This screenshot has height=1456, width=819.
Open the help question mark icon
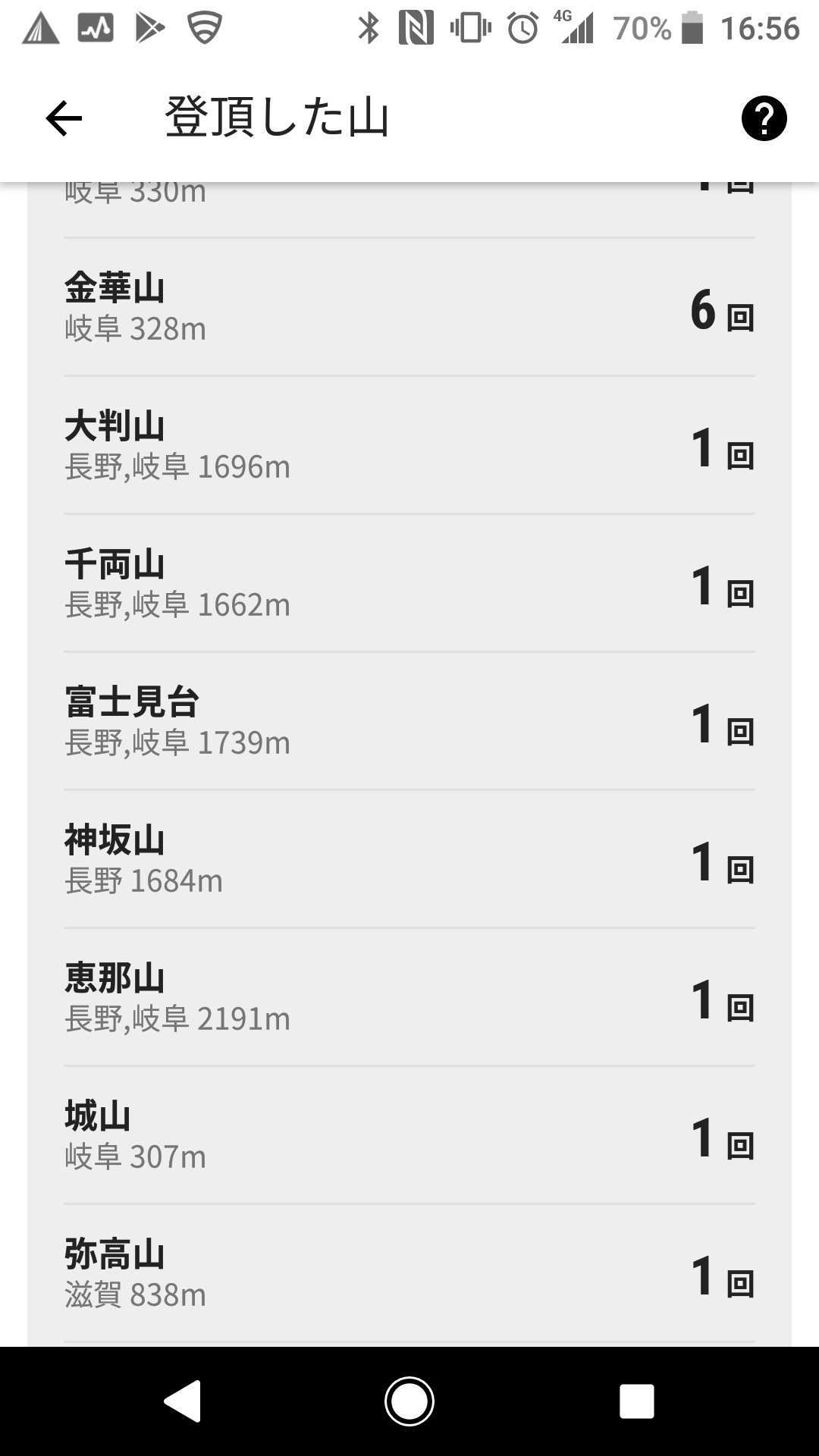[x=764, y=119]
